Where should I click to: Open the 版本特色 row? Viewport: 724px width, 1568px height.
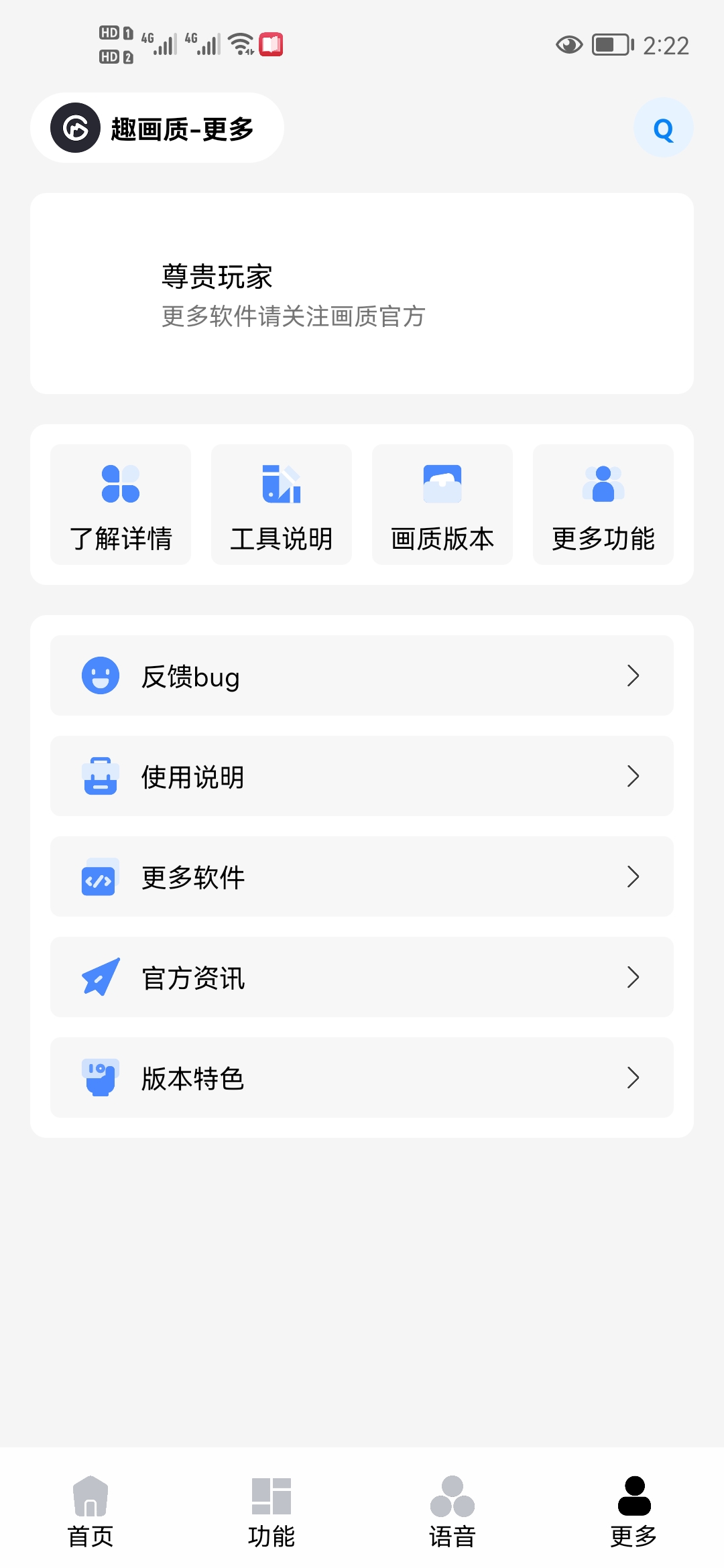tap(362, 1077)
